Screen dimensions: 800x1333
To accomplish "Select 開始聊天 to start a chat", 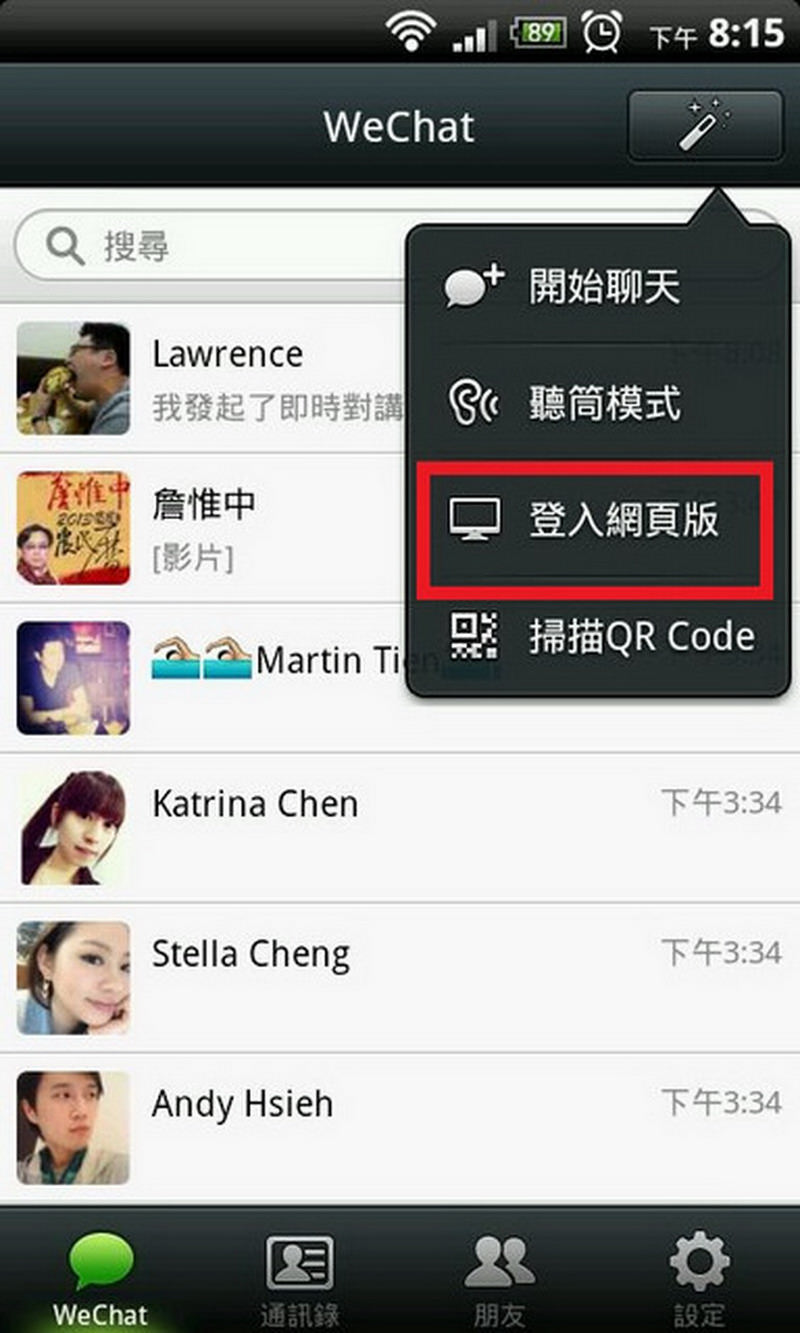I will 598,287.
